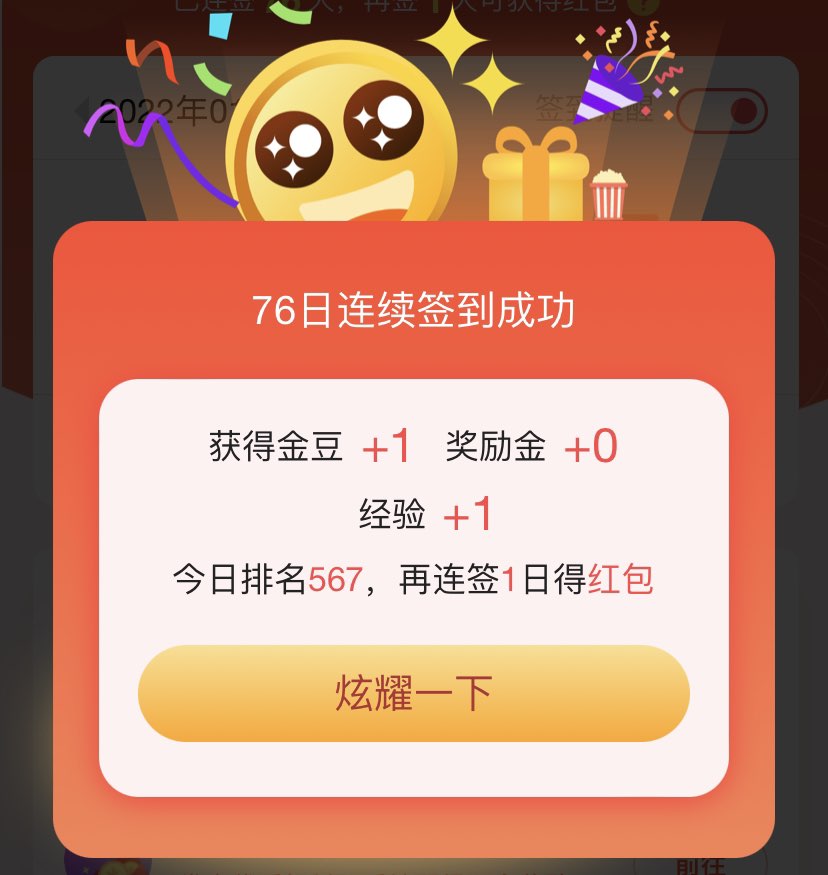Tap the 炫耀一下 button

tap(413, 693)
